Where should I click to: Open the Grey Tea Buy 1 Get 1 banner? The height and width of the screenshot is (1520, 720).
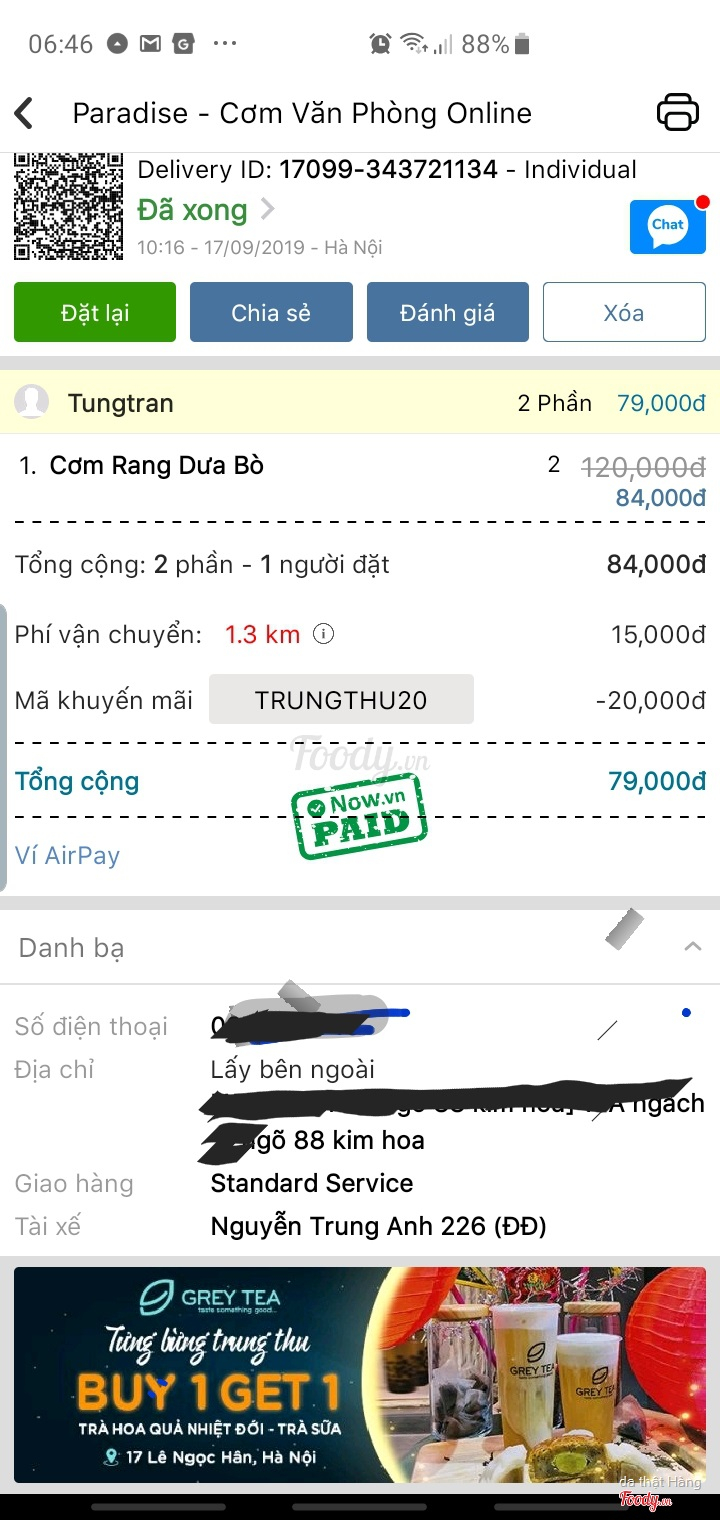coord(360,1374)
